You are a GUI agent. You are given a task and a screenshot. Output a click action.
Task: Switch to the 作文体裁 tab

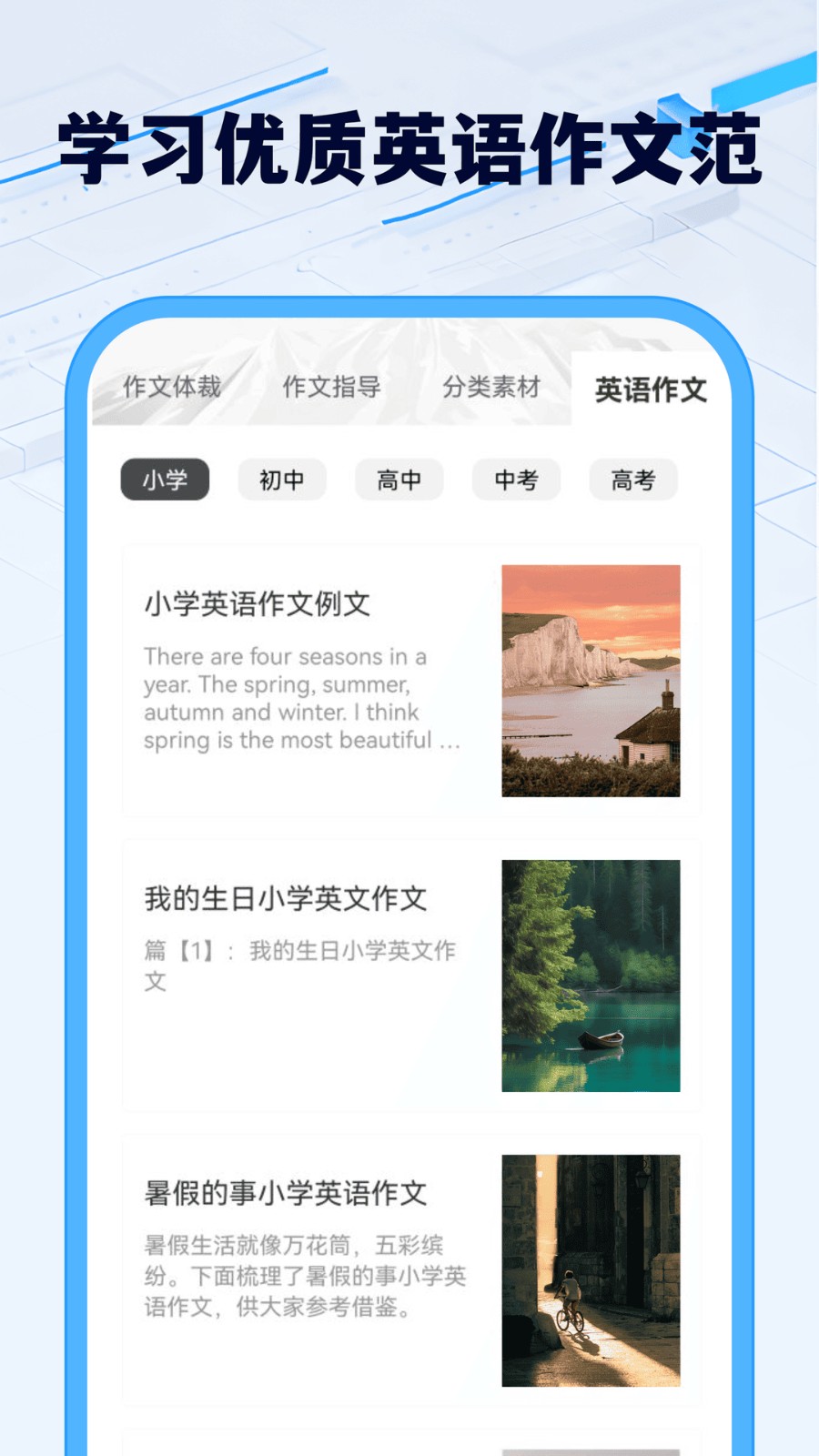pos(171,387)
